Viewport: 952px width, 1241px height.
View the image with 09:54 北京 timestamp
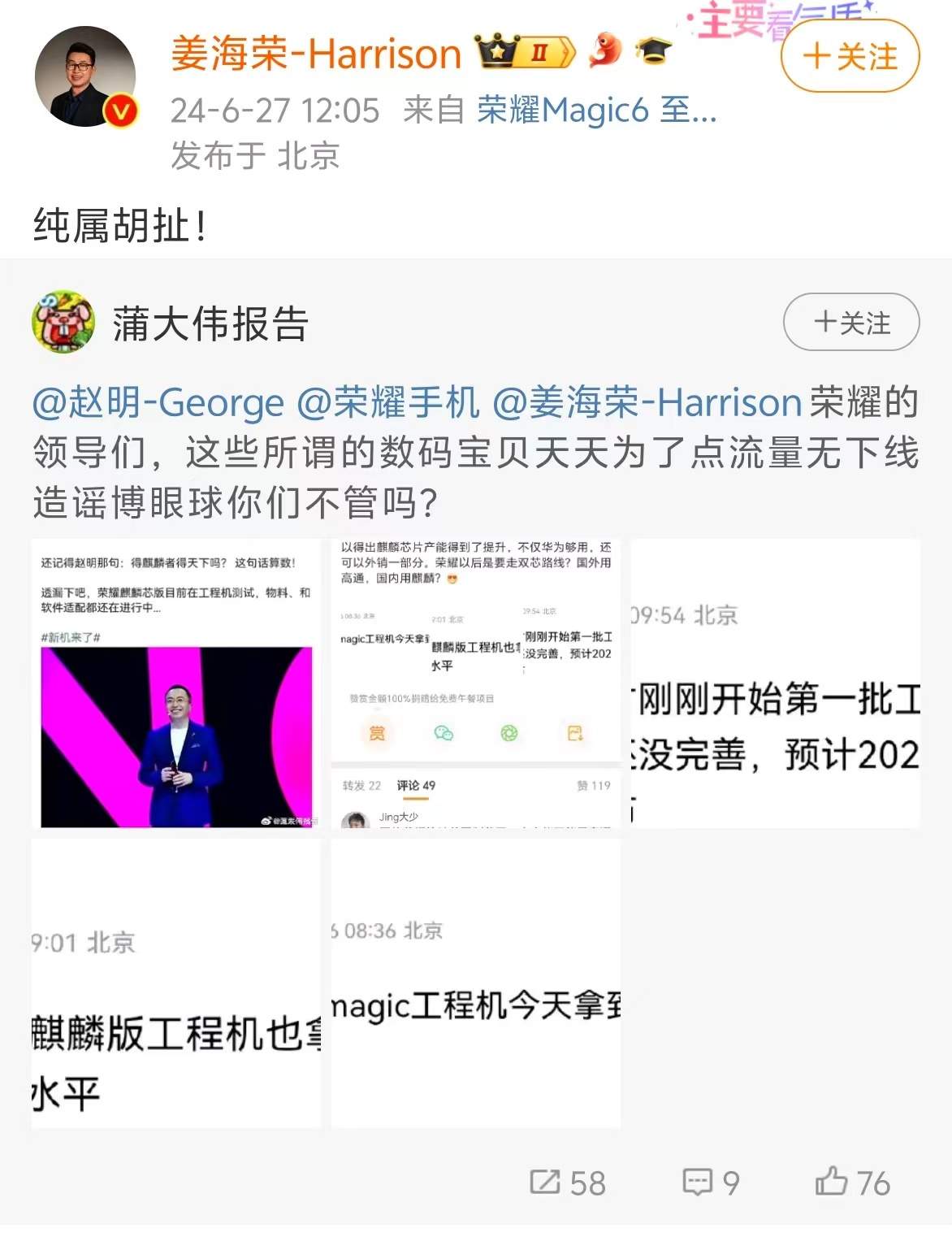(x=776, y=683)
